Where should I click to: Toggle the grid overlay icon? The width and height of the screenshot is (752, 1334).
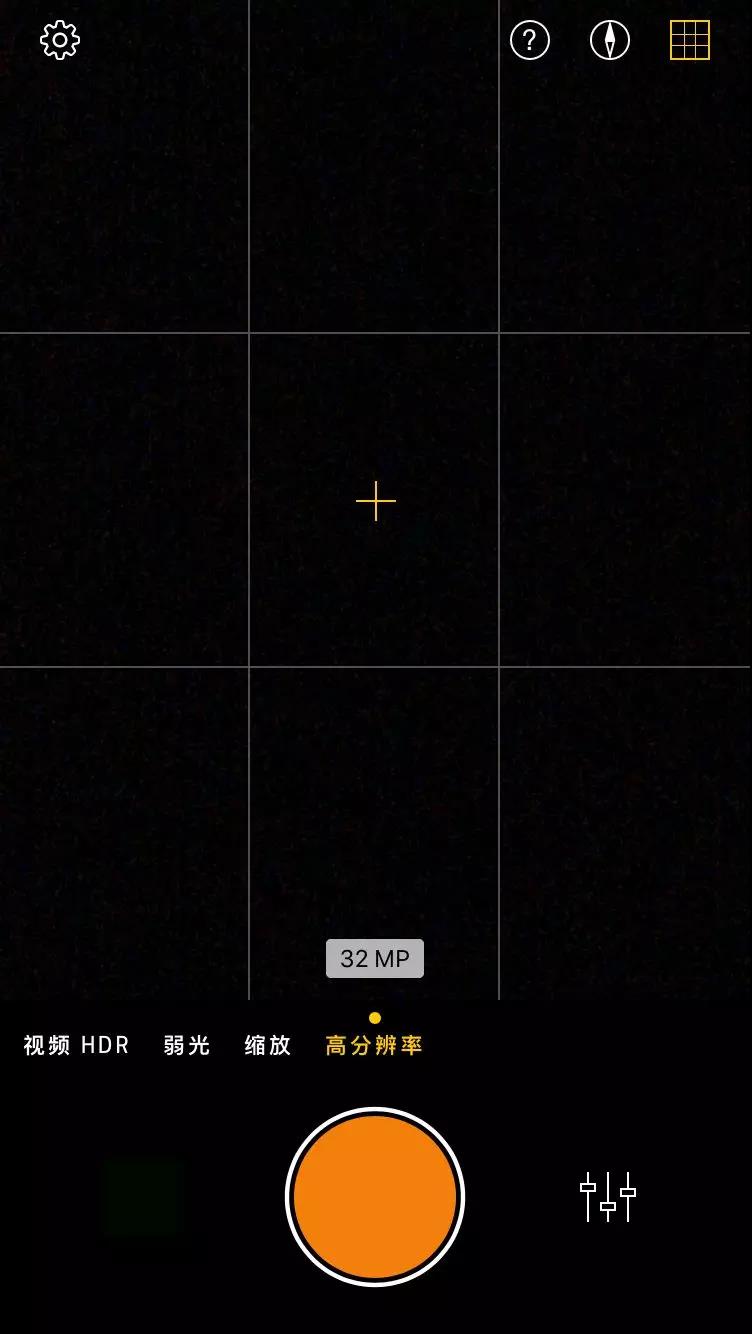pos(690,40)
